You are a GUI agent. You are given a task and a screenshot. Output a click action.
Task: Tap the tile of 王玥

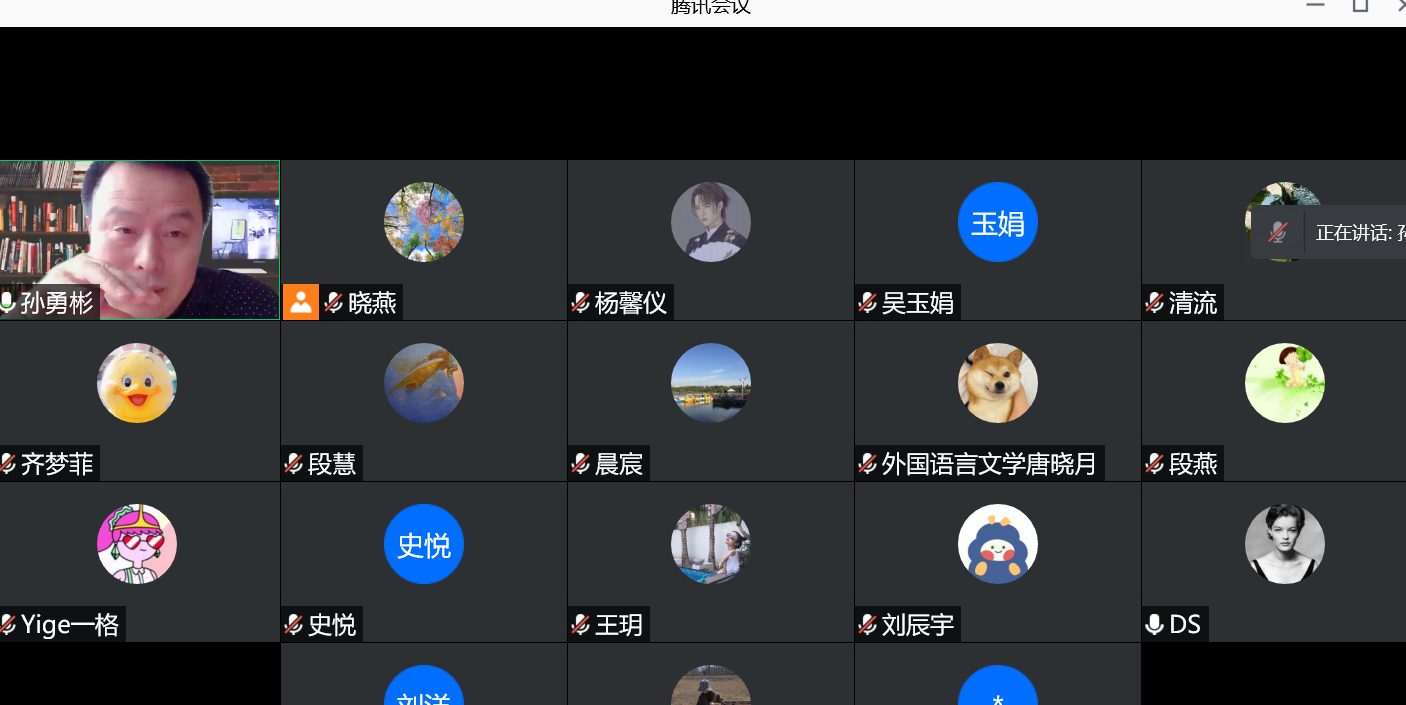(711, 561)
